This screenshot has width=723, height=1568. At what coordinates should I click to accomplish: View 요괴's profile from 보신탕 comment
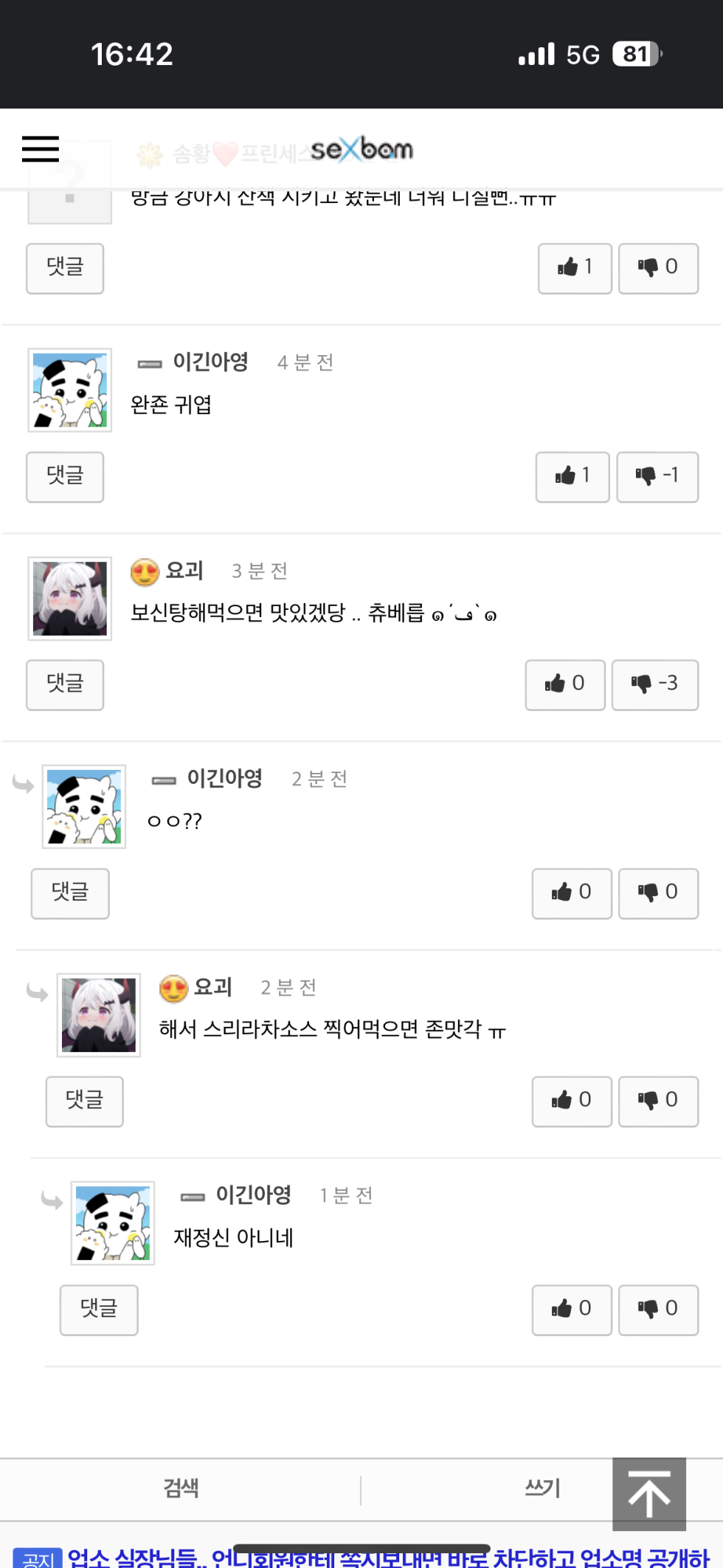tap(70, 598)
